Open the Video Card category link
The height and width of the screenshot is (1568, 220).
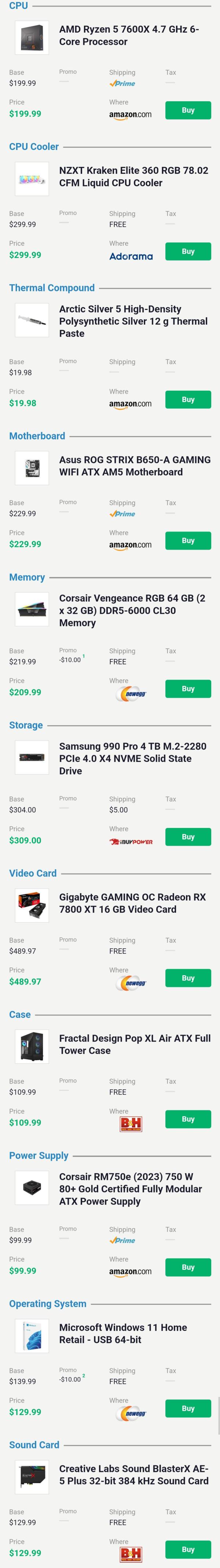click(33, 873)
